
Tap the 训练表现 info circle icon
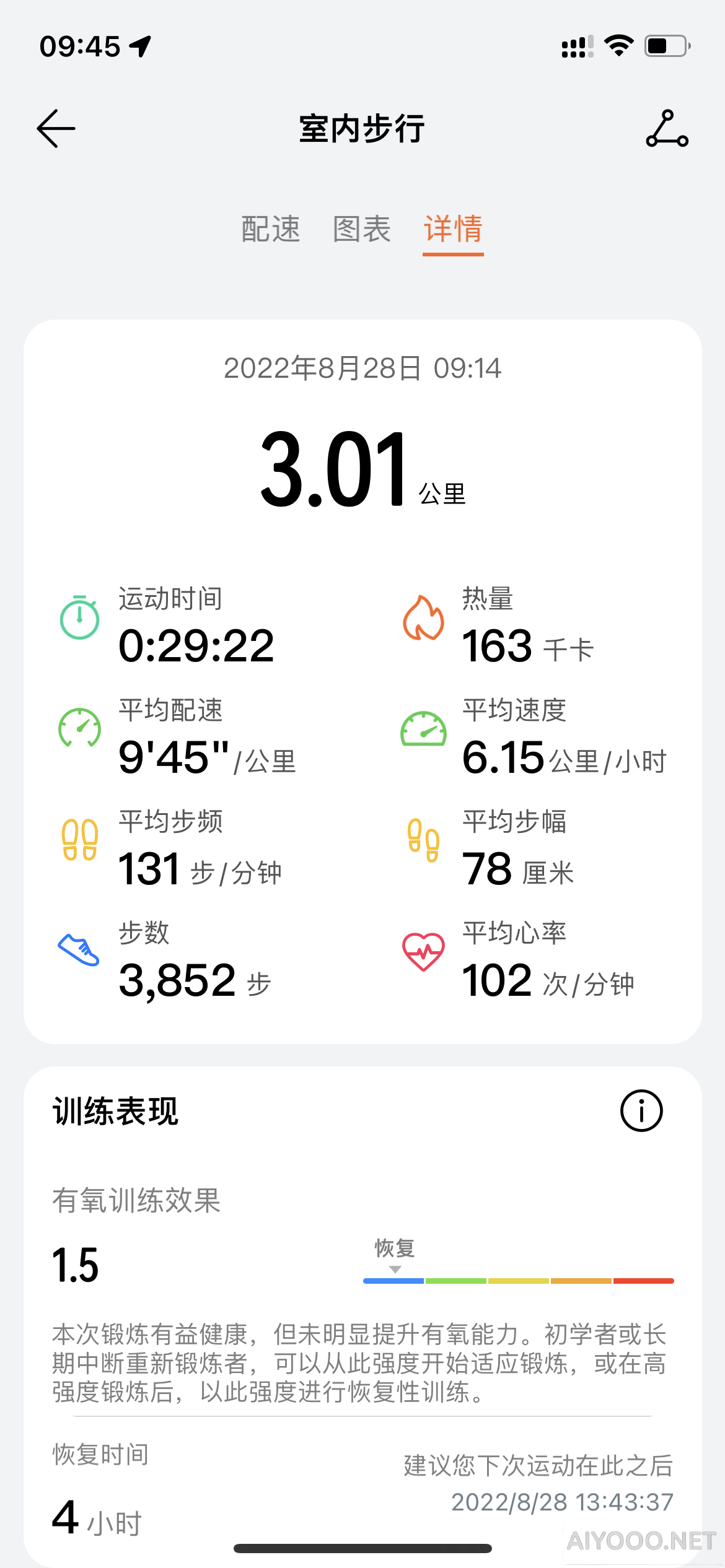pos(641,1110)
